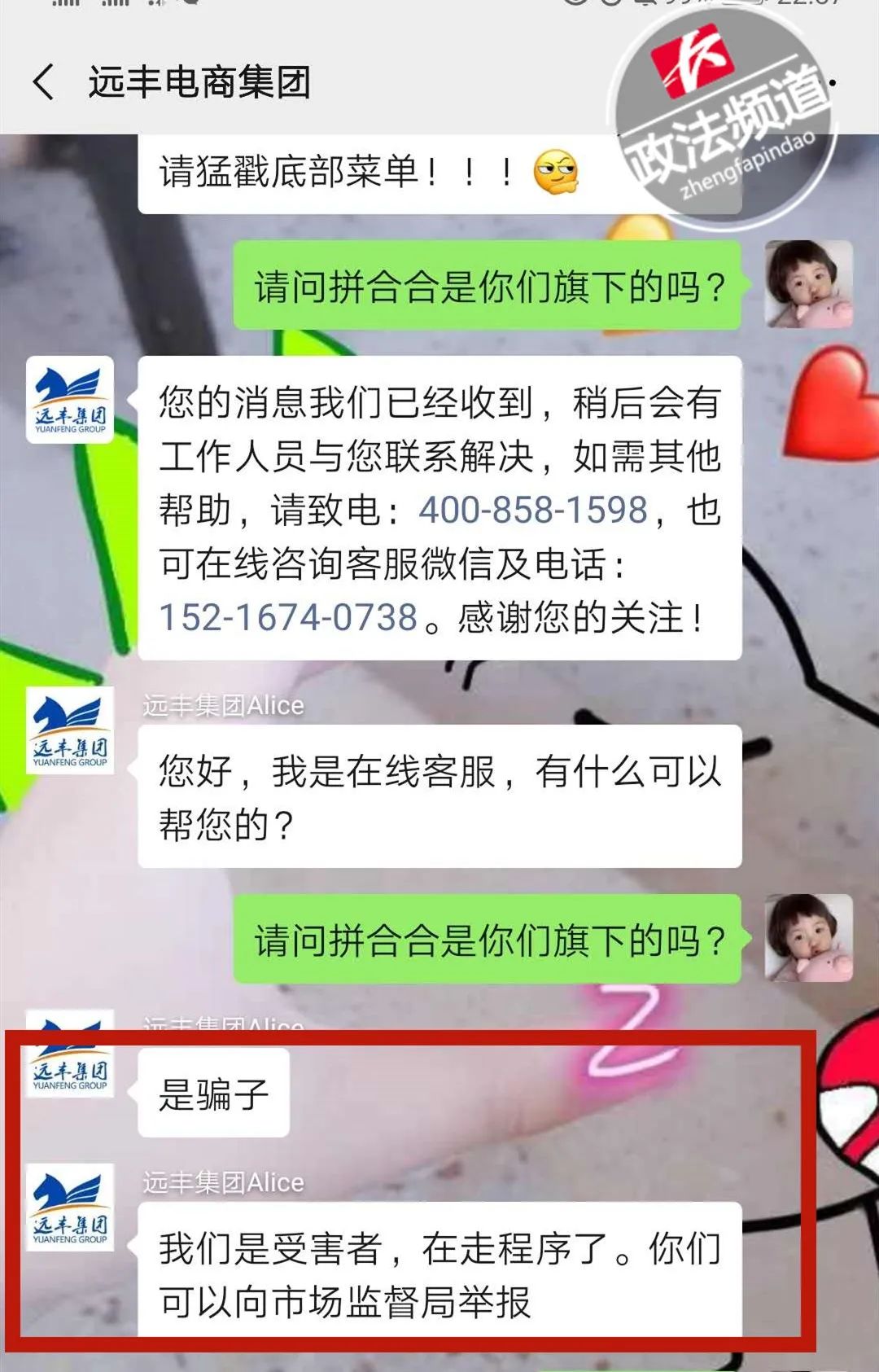Open the 远丰集团 avatar beside the 是骗子 message
879x1372 pixels.
pyautogui.click(x=70, y=1060)
